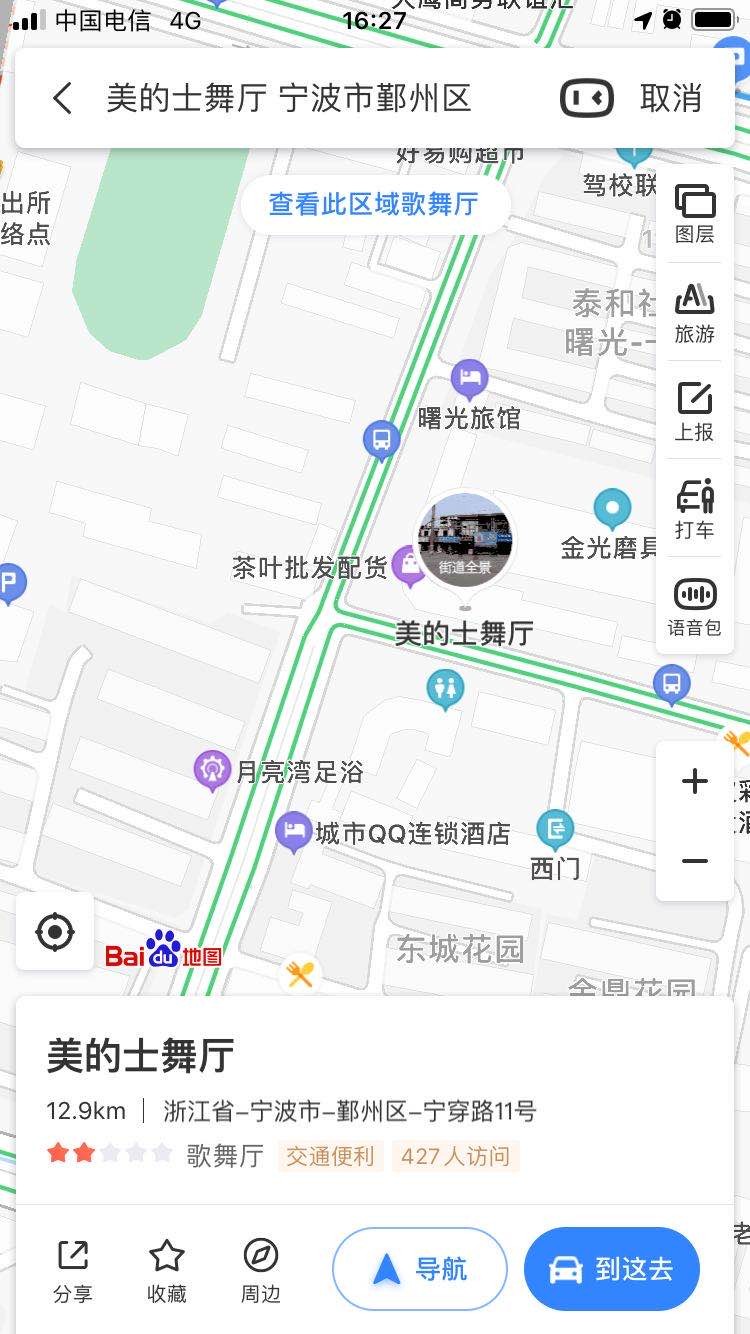Open the 旅游 travel feature
The image size is (750, 1334).
coord(694,312)
